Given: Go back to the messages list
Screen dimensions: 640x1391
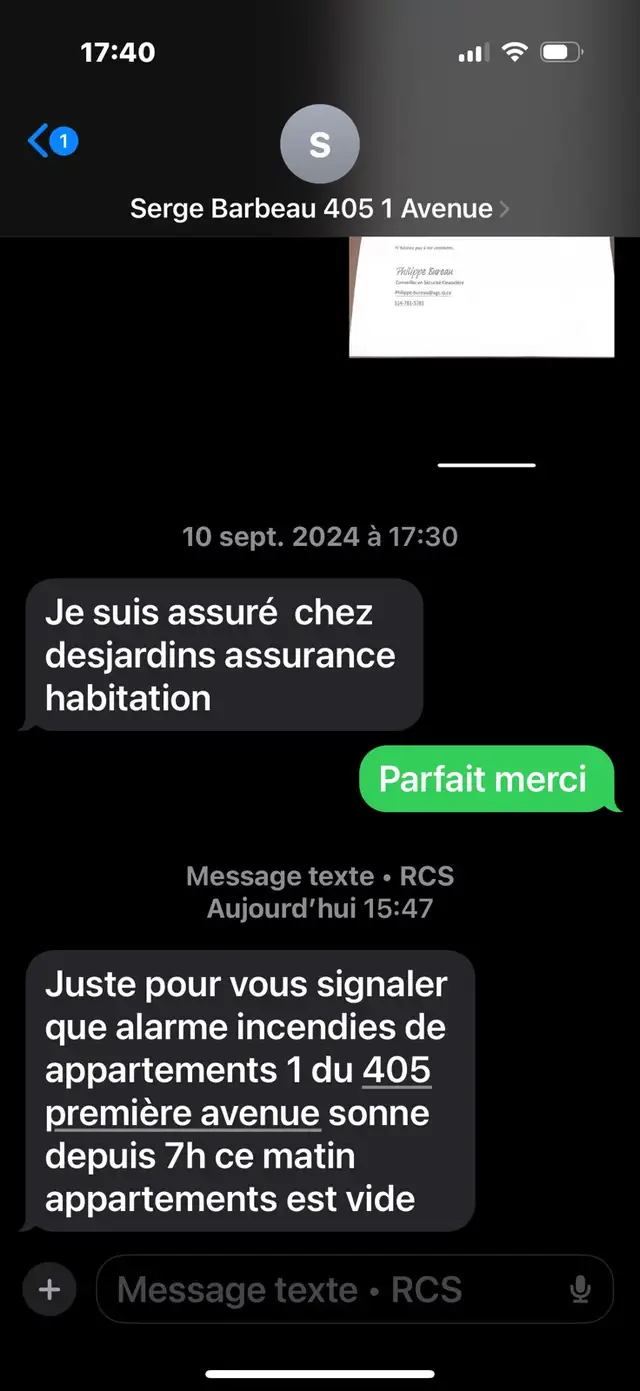Looking at the screenshot, I should (x=52, y=142).
